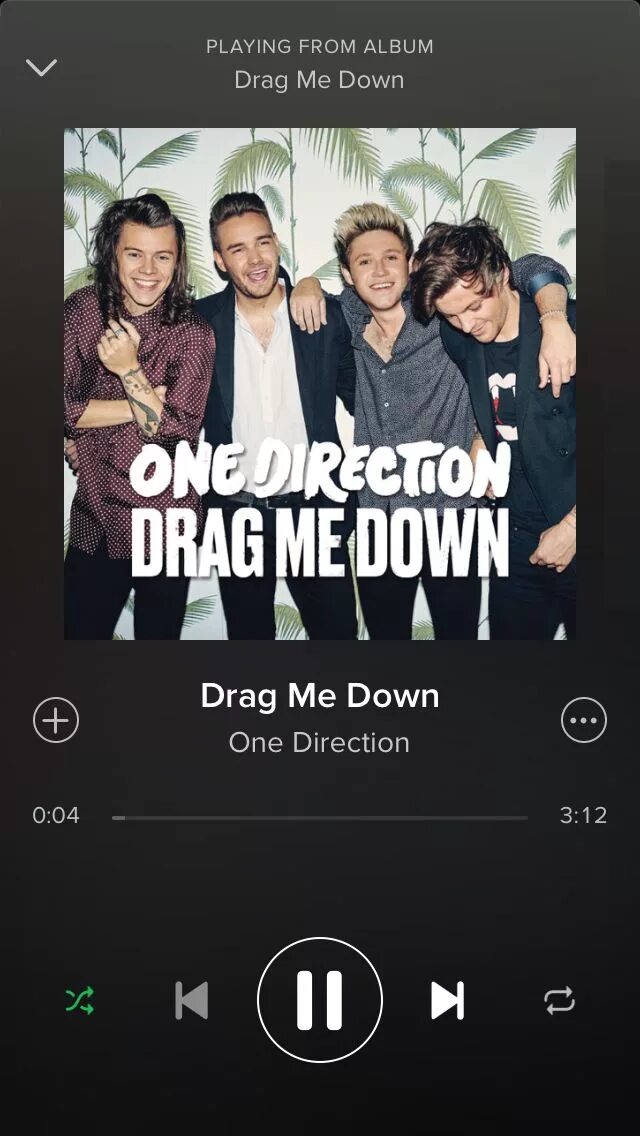Open the Drag Me Down album title
The width and height of the screenshot is (640, 1136).
click(319, 80)
